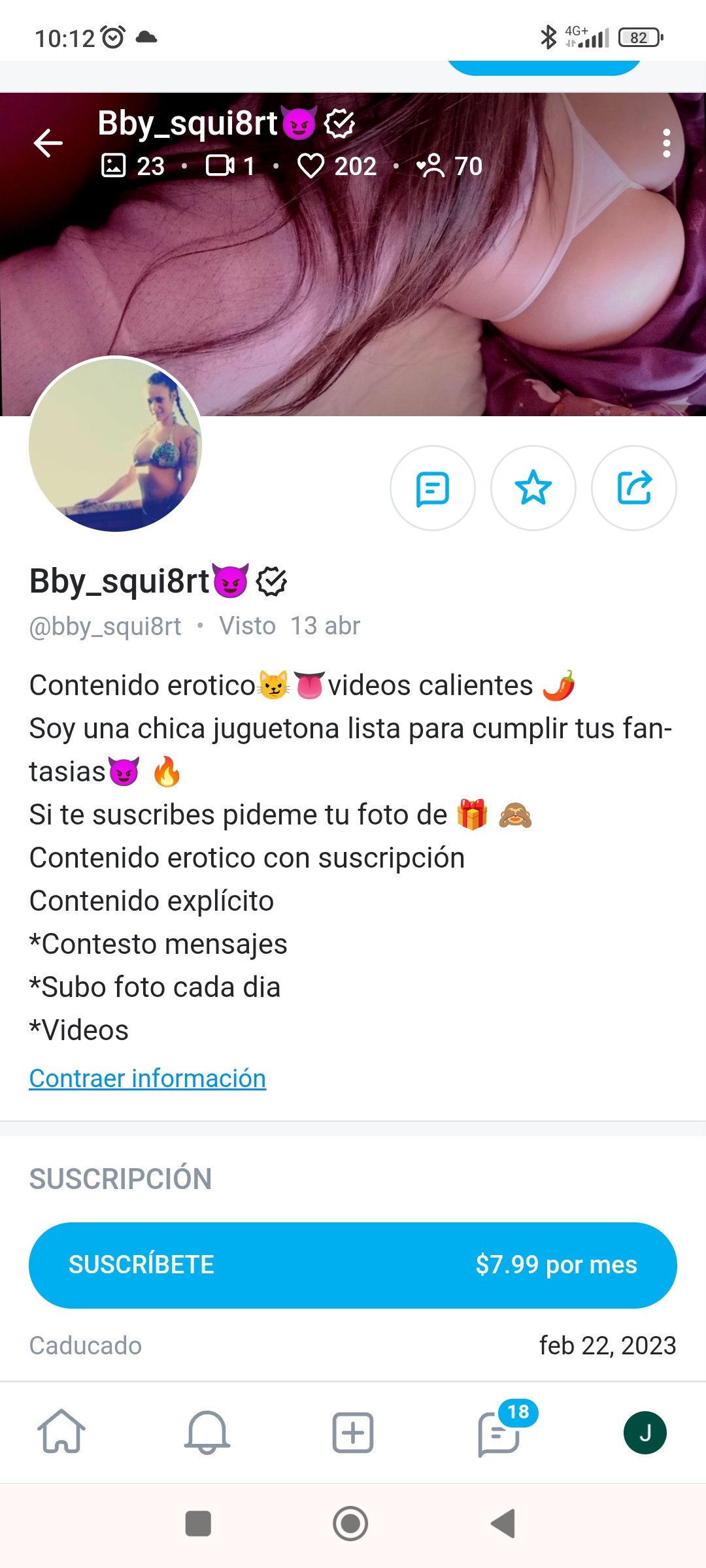View the round profile picture
Image resolution: width=706 pixels, height=1568 pixels.
click(116, 444)
